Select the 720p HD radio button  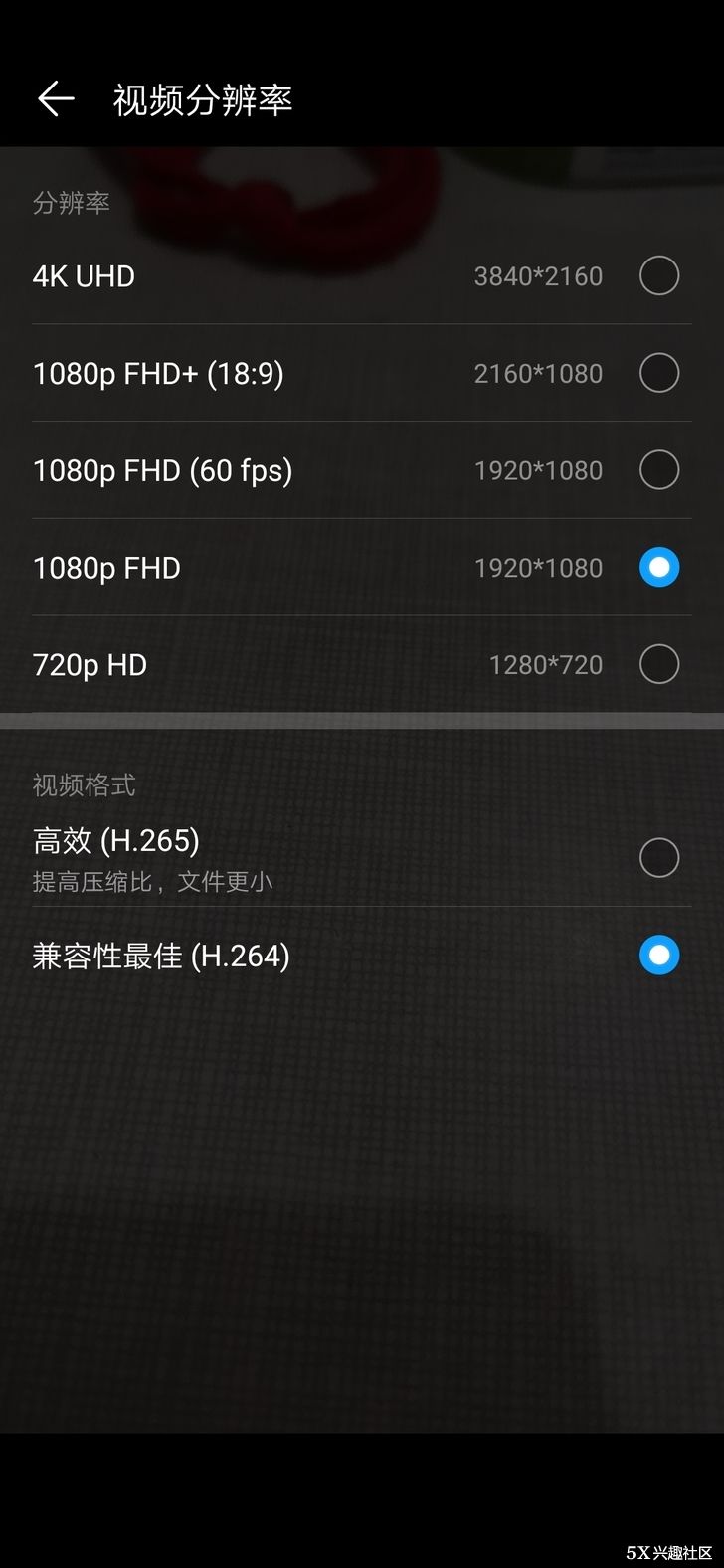[x=659, y=664]
